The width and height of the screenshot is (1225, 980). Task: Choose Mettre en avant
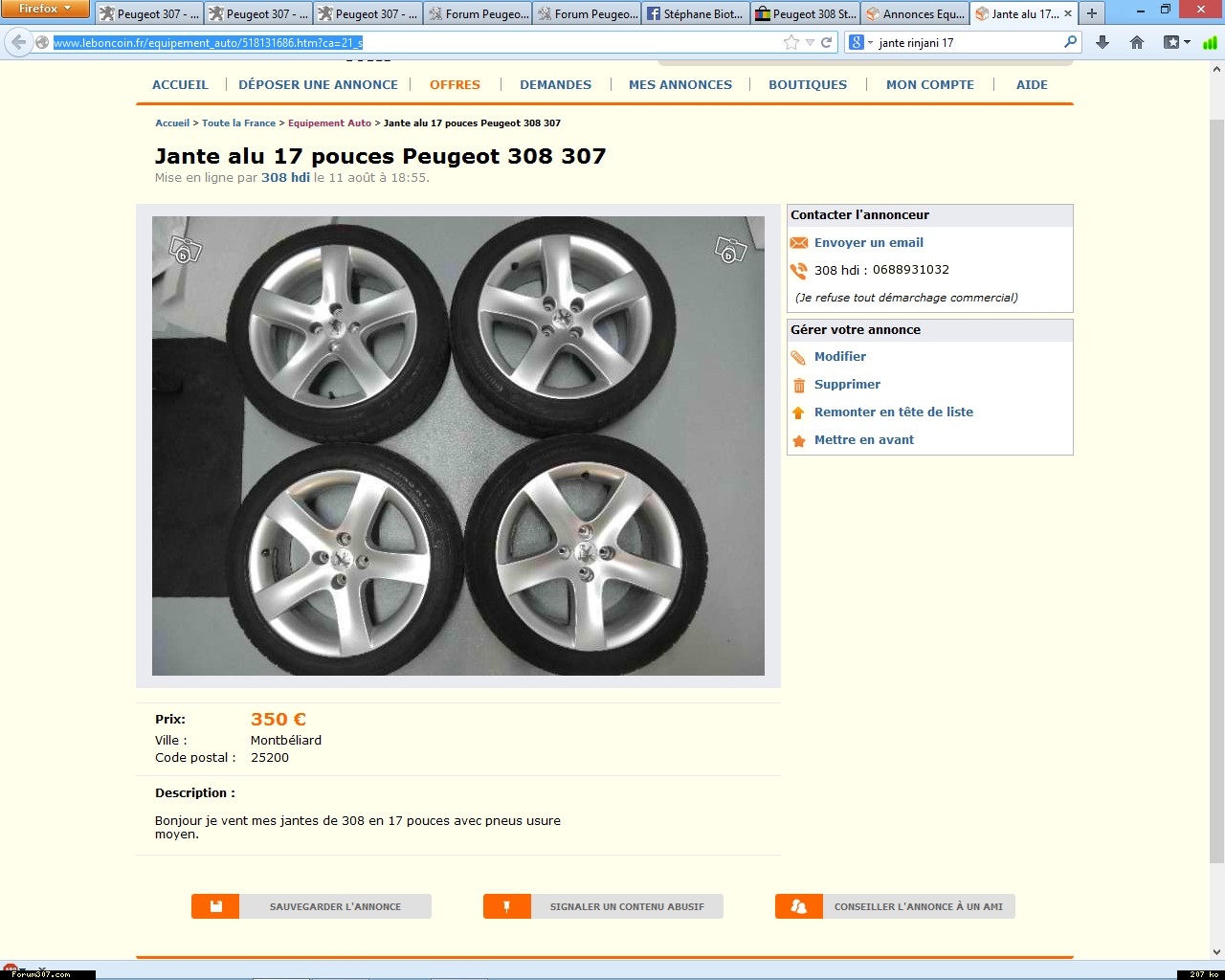pos(863,440)
